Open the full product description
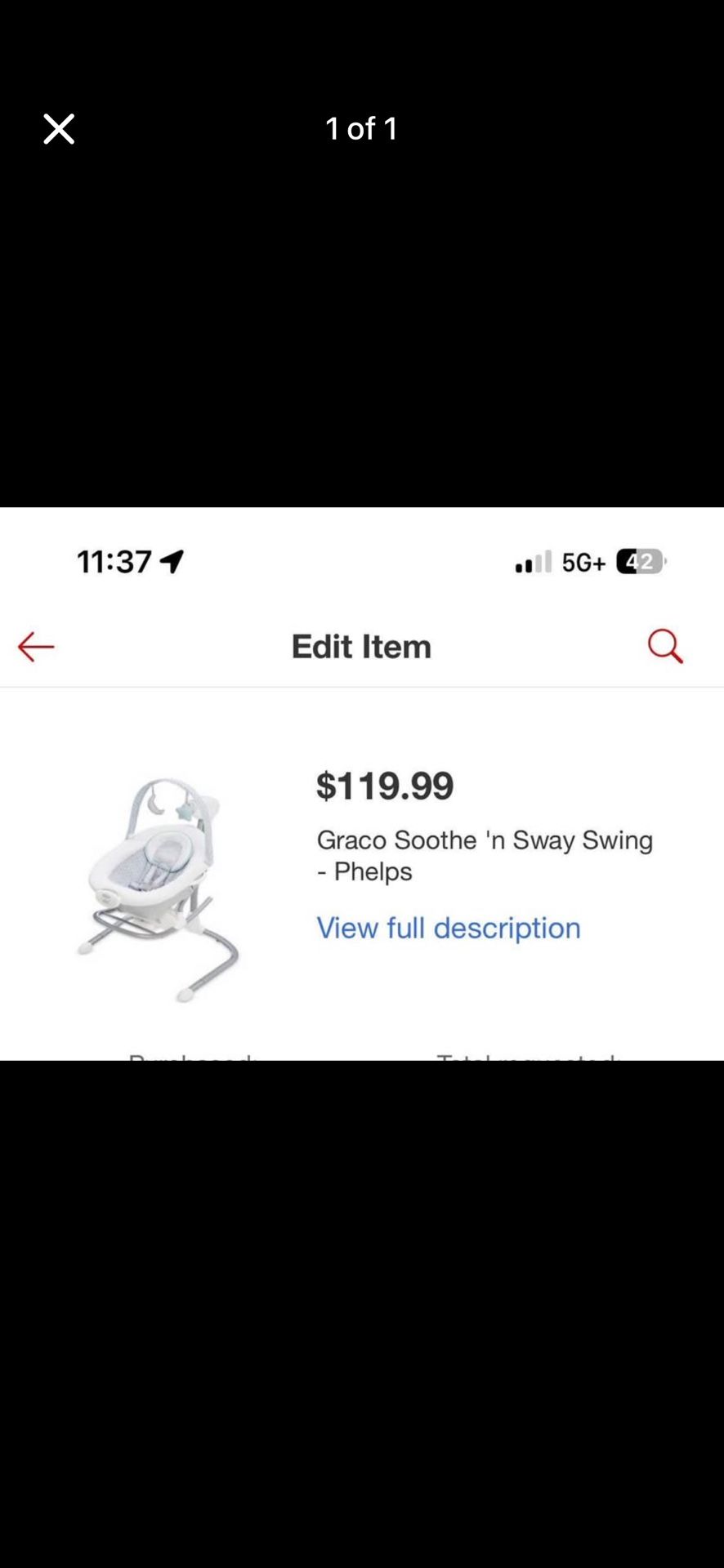724x1568 pixels. [x=448, y=928]
